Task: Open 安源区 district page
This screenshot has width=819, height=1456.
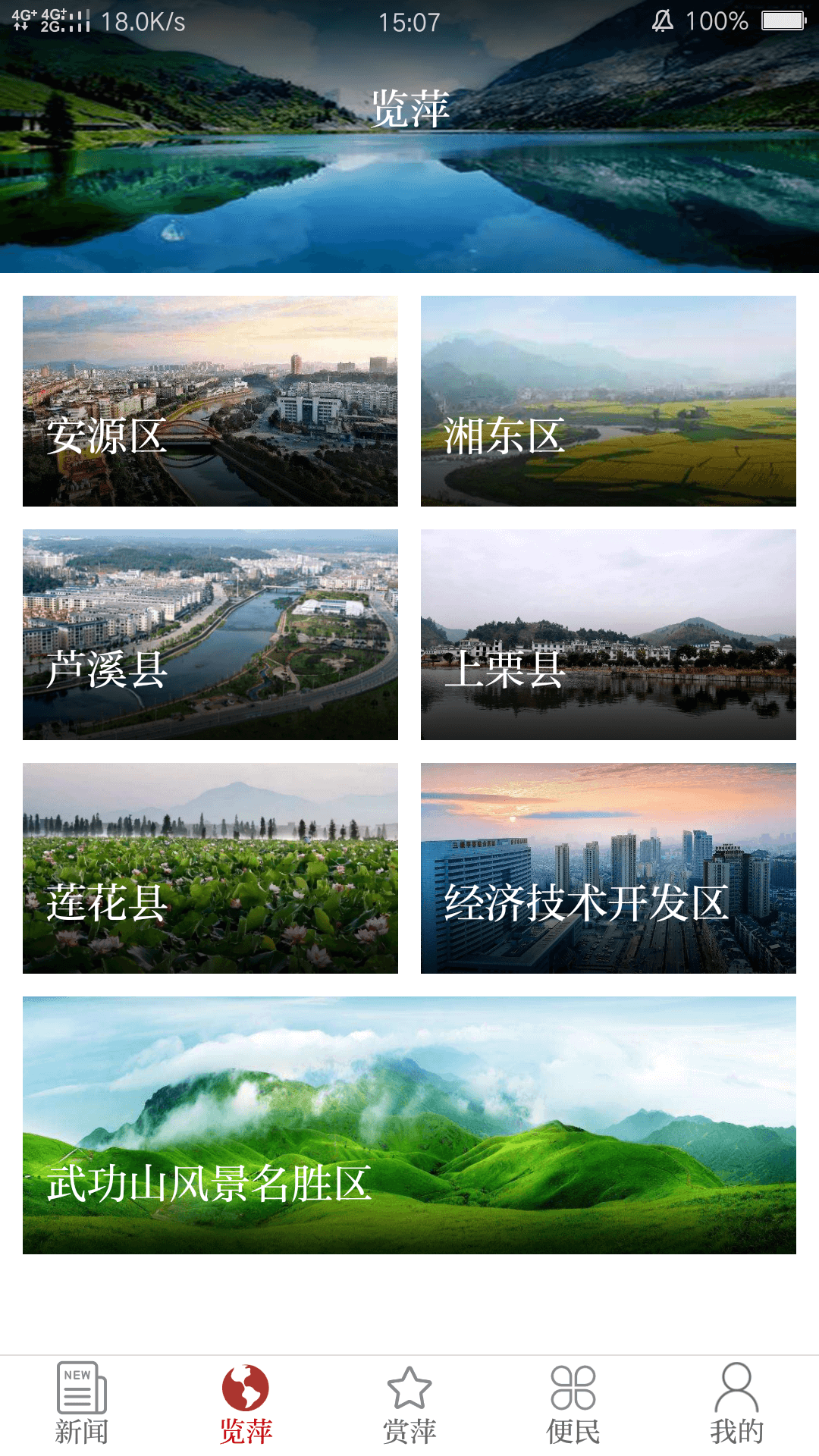Action: (209, 400)
